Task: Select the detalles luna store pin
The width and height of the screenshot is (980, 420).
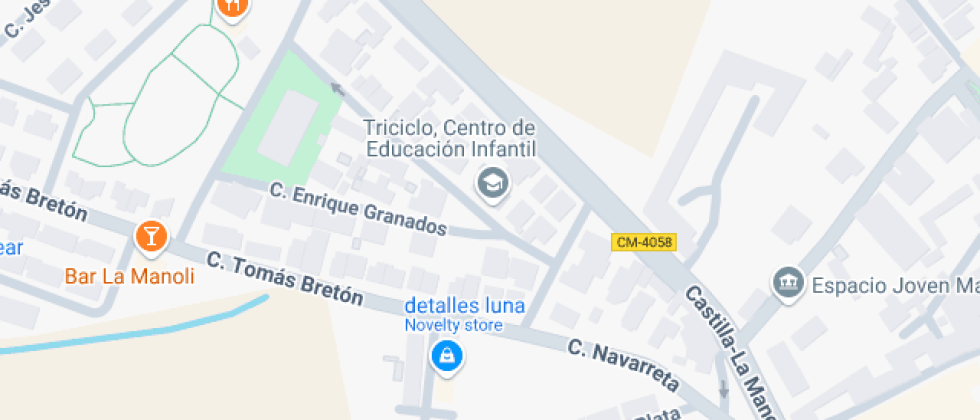Action: [x=446, y=355]
